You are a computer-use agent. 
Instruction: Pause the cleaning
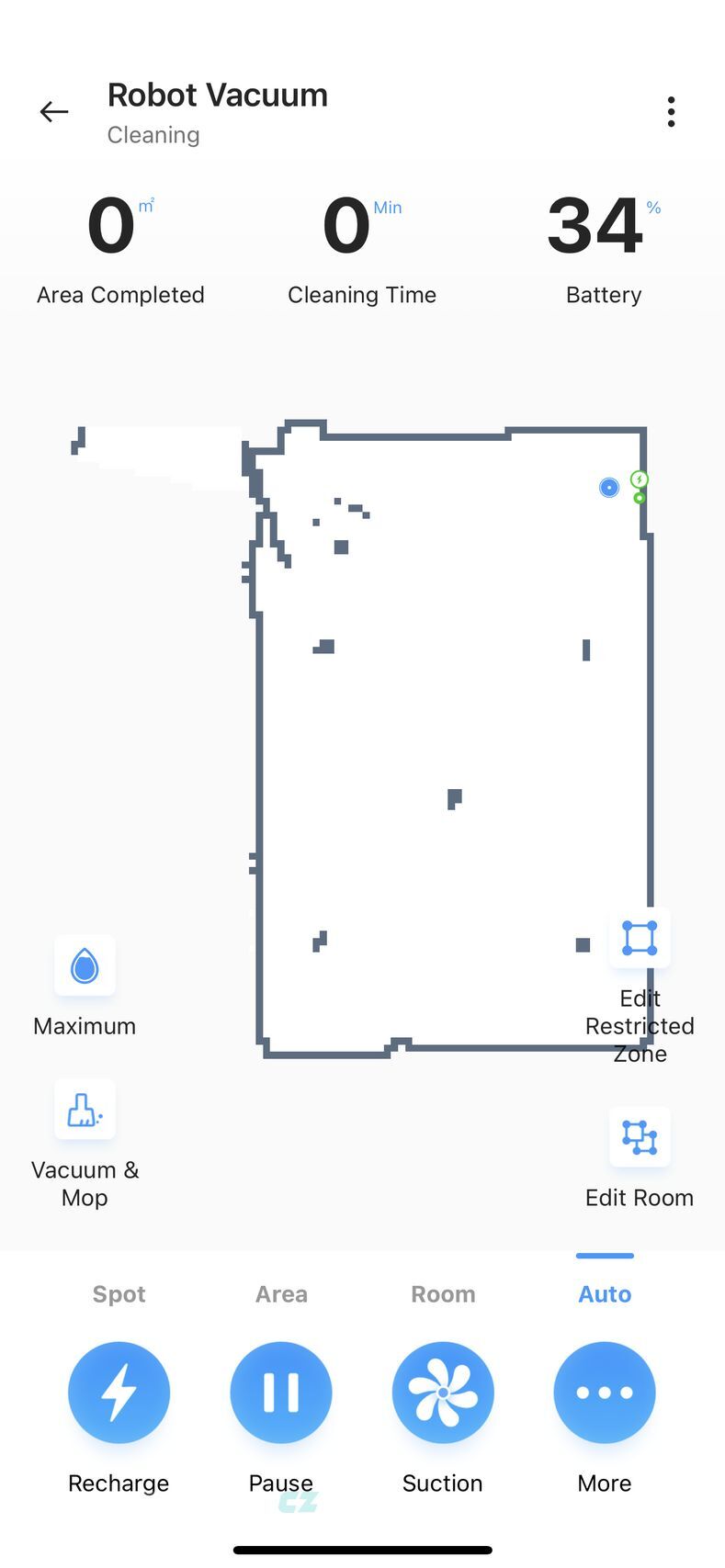coord(281,1393)
